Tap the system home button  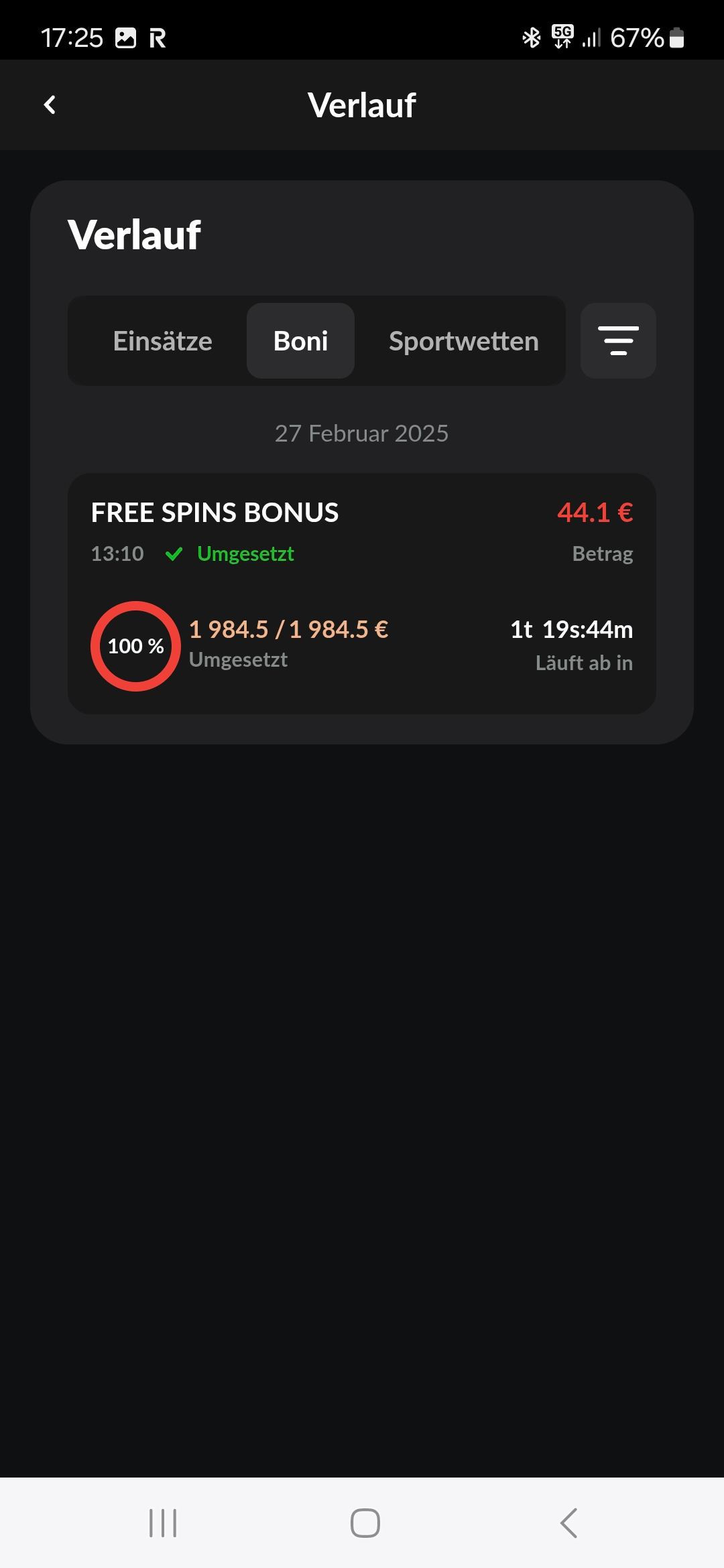click(365, 1522)
